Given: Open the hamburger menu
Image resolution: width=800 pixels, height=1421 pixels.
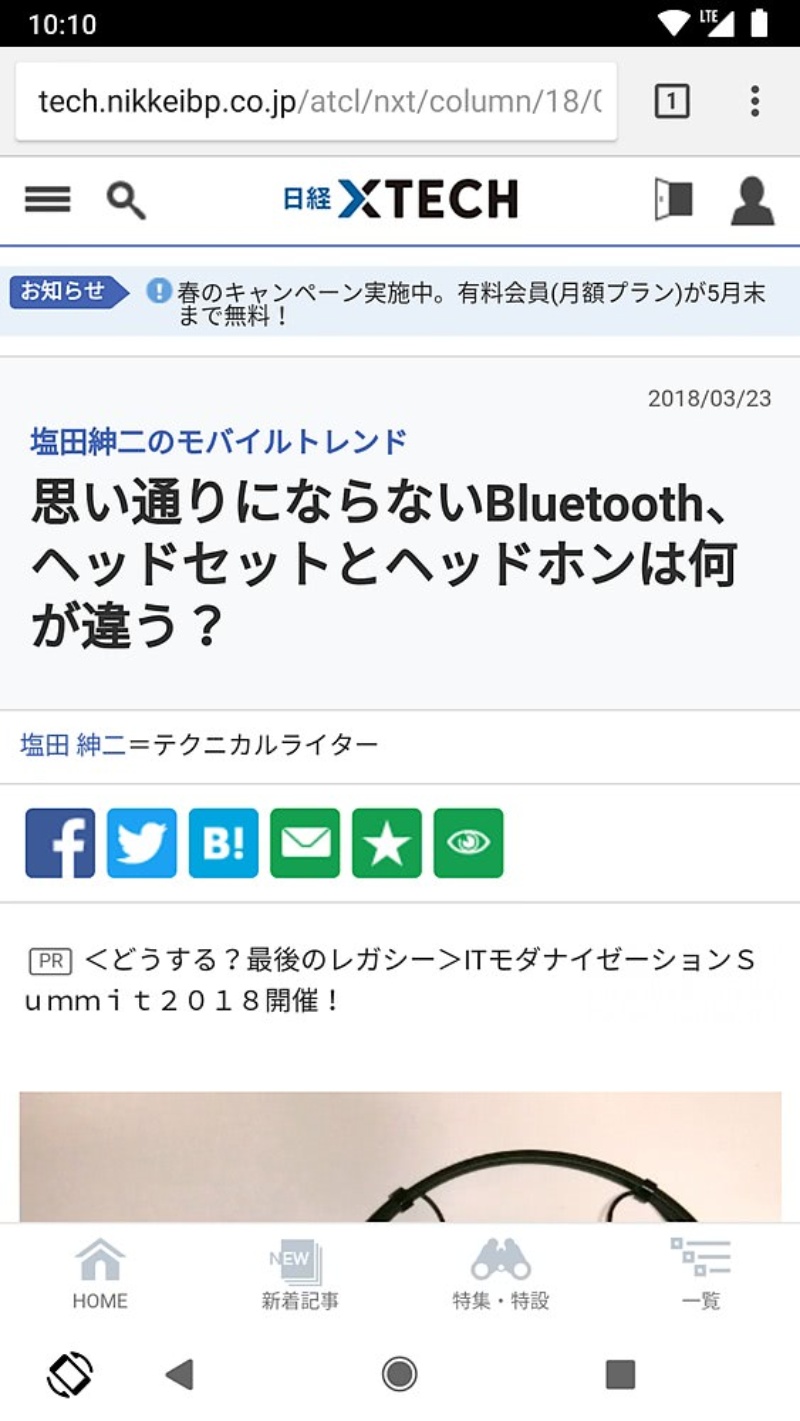Looking at the screenshot, I should [x=47, y=200].
